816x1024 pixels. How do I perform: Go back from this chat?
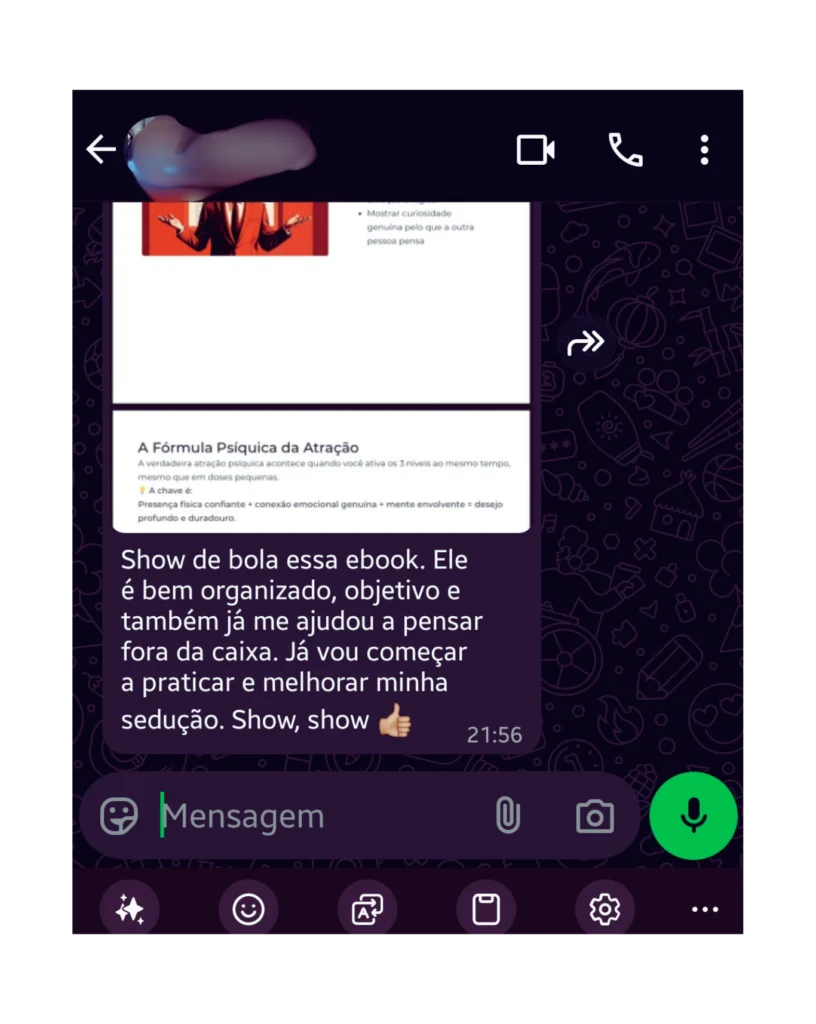tap(101, 150)
